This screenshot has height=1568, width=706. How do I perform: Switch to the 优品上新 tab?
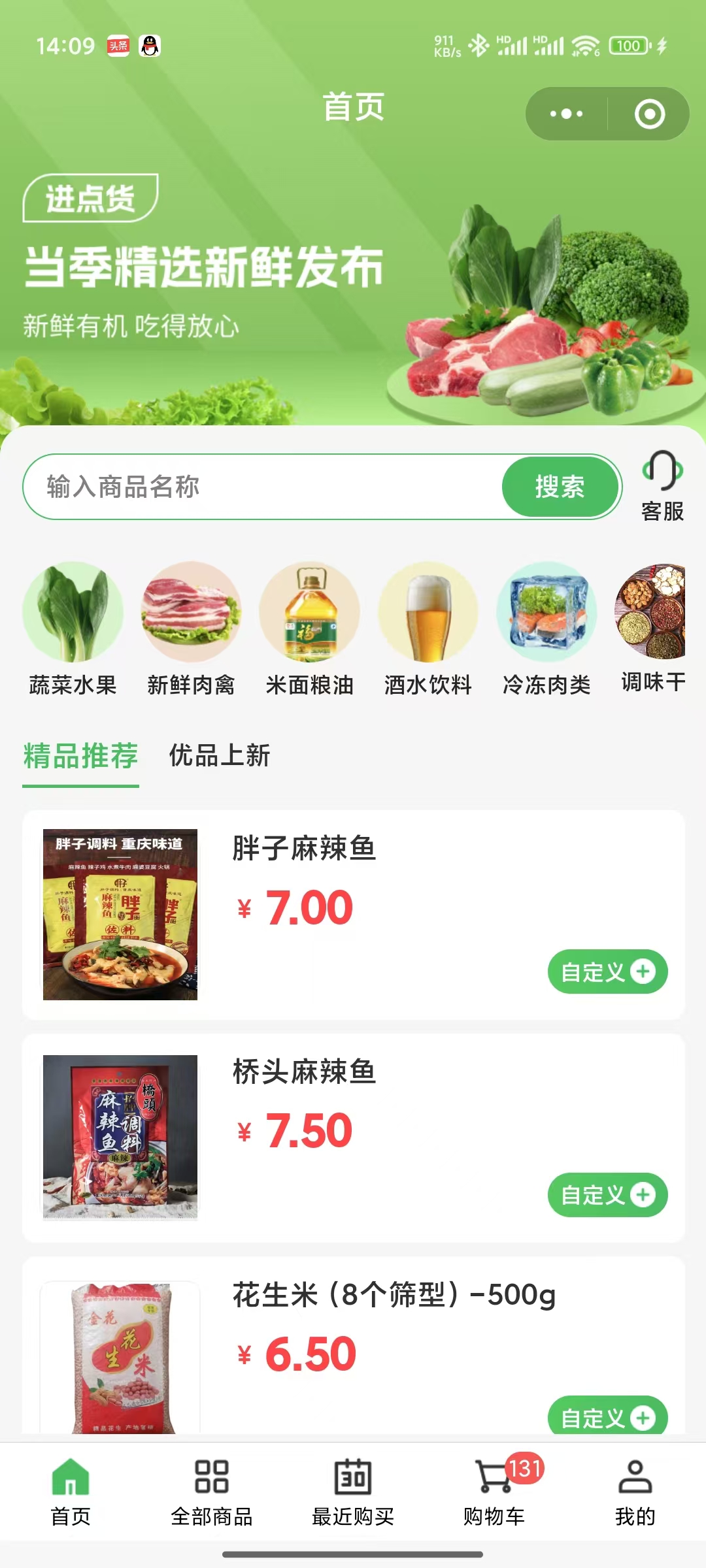point(220,755)
